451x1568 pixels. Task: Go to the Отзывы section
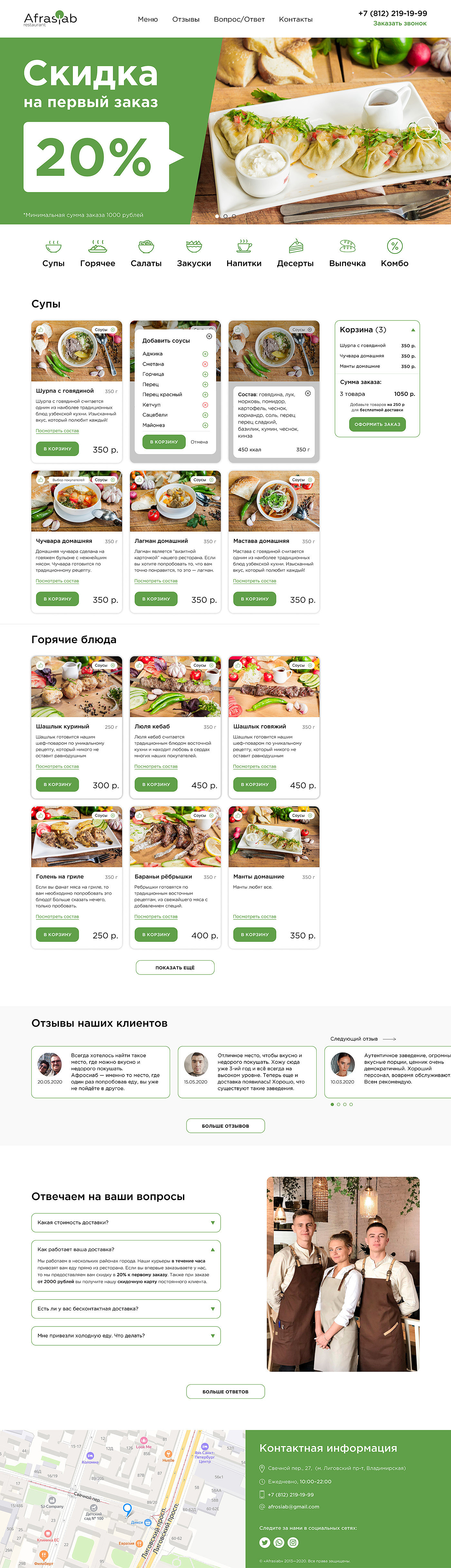pyautogui.click(x=186, y=19)
